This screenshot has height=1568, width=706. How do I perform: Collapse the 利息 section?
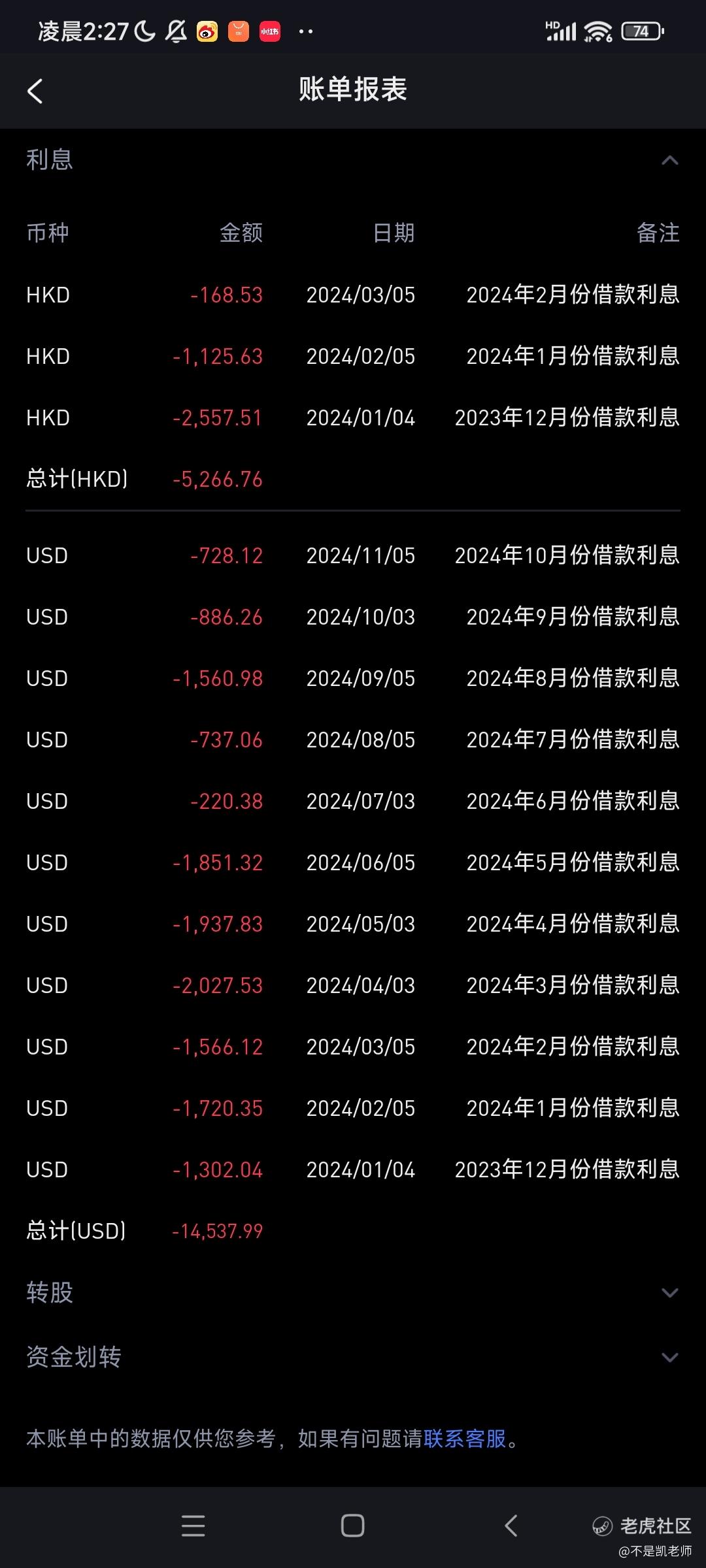[669, 160]
